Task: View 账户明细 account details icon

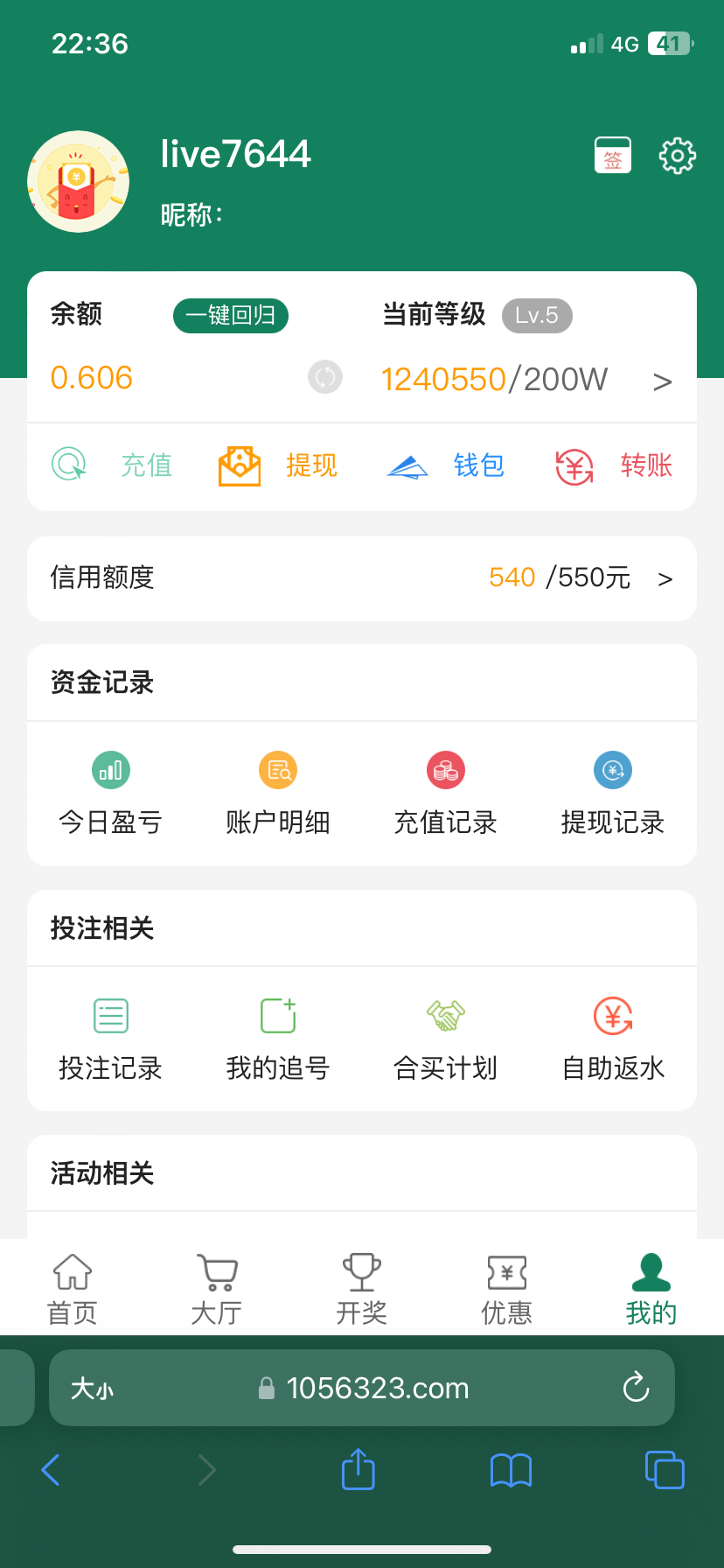Action: [278, 770]
